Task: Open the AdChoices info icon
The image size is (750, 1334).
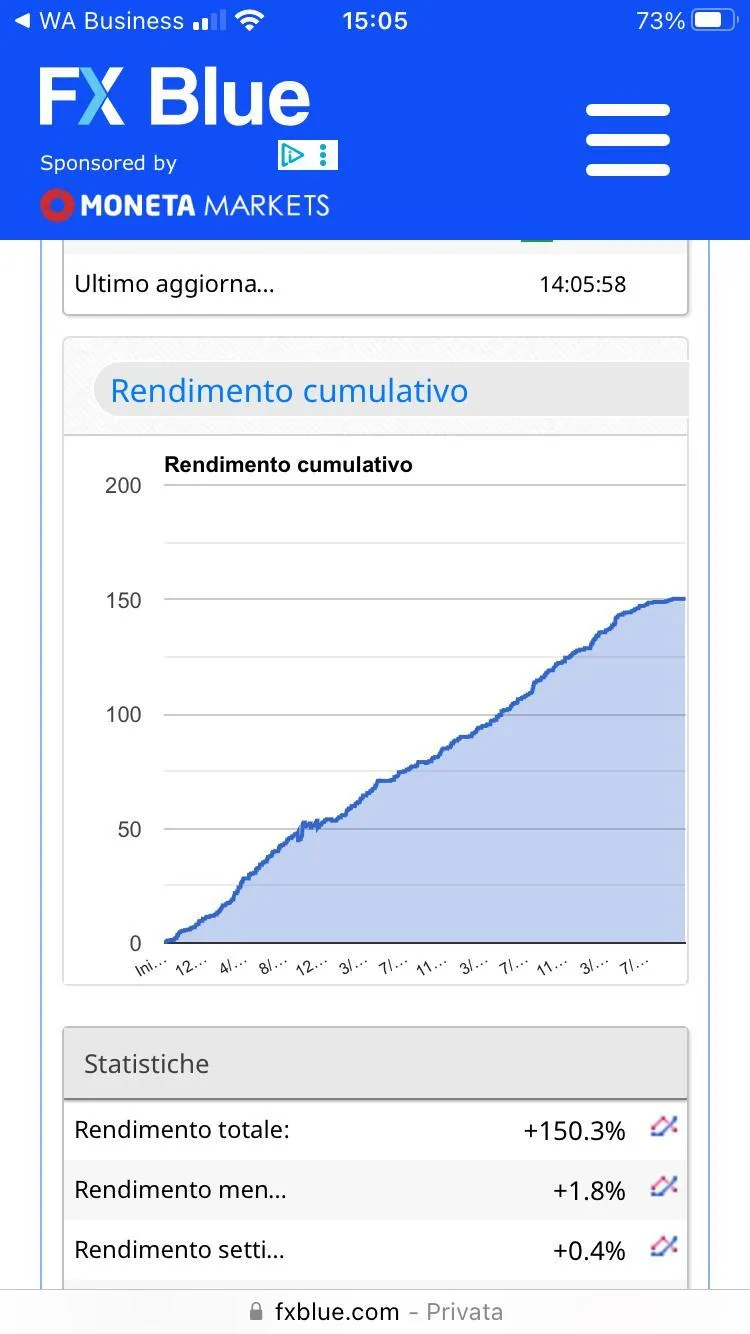Action: 292,155
